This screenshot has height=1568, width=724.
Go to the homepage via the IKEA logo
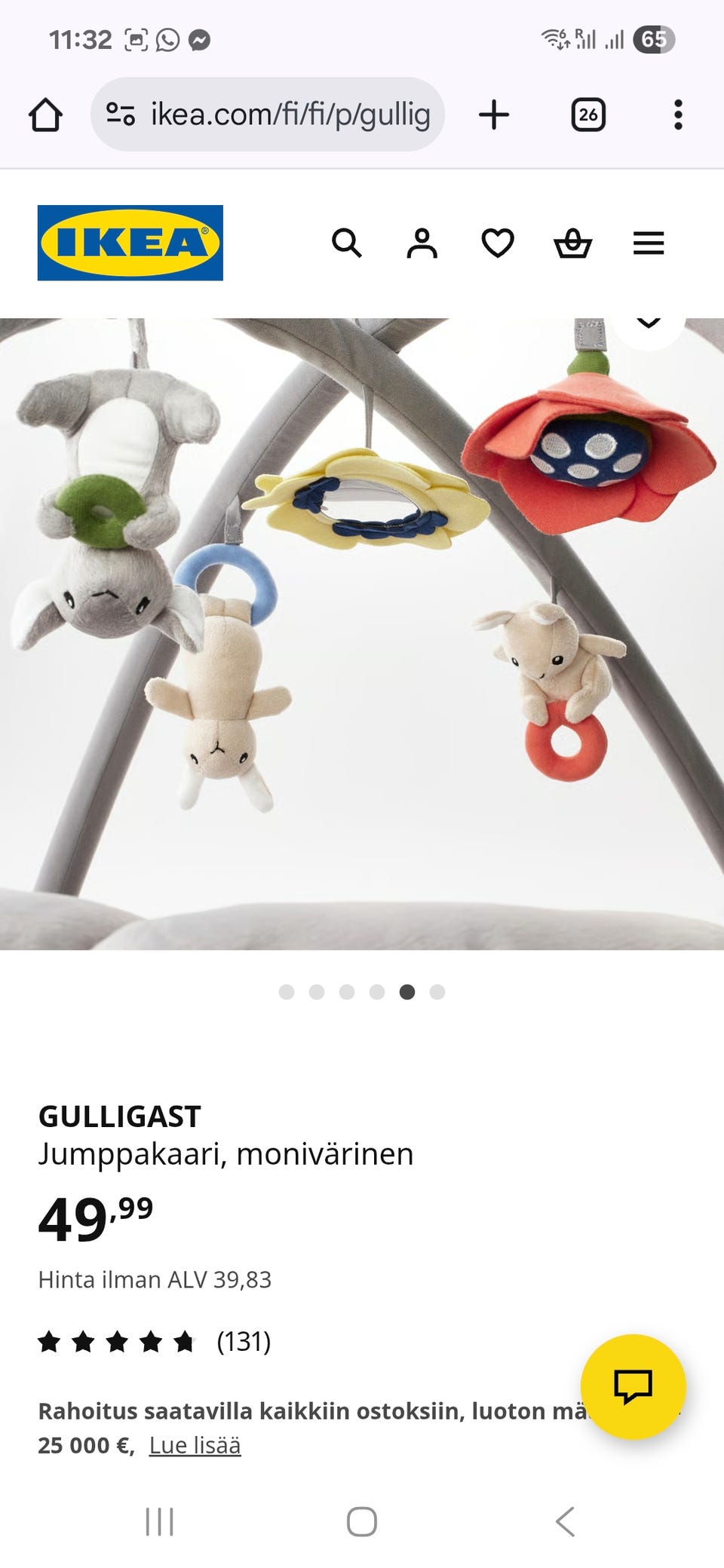(130, 243)
